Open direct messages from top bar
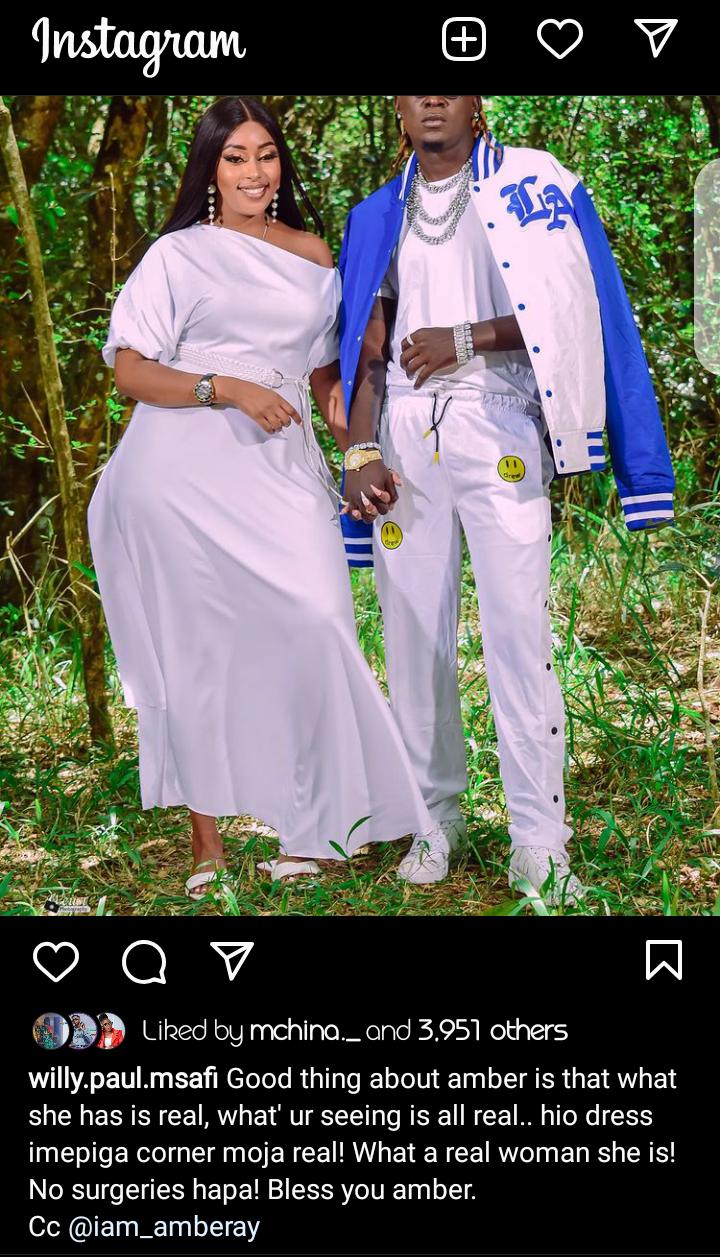720x1257 pixels. tap(656, 39)
